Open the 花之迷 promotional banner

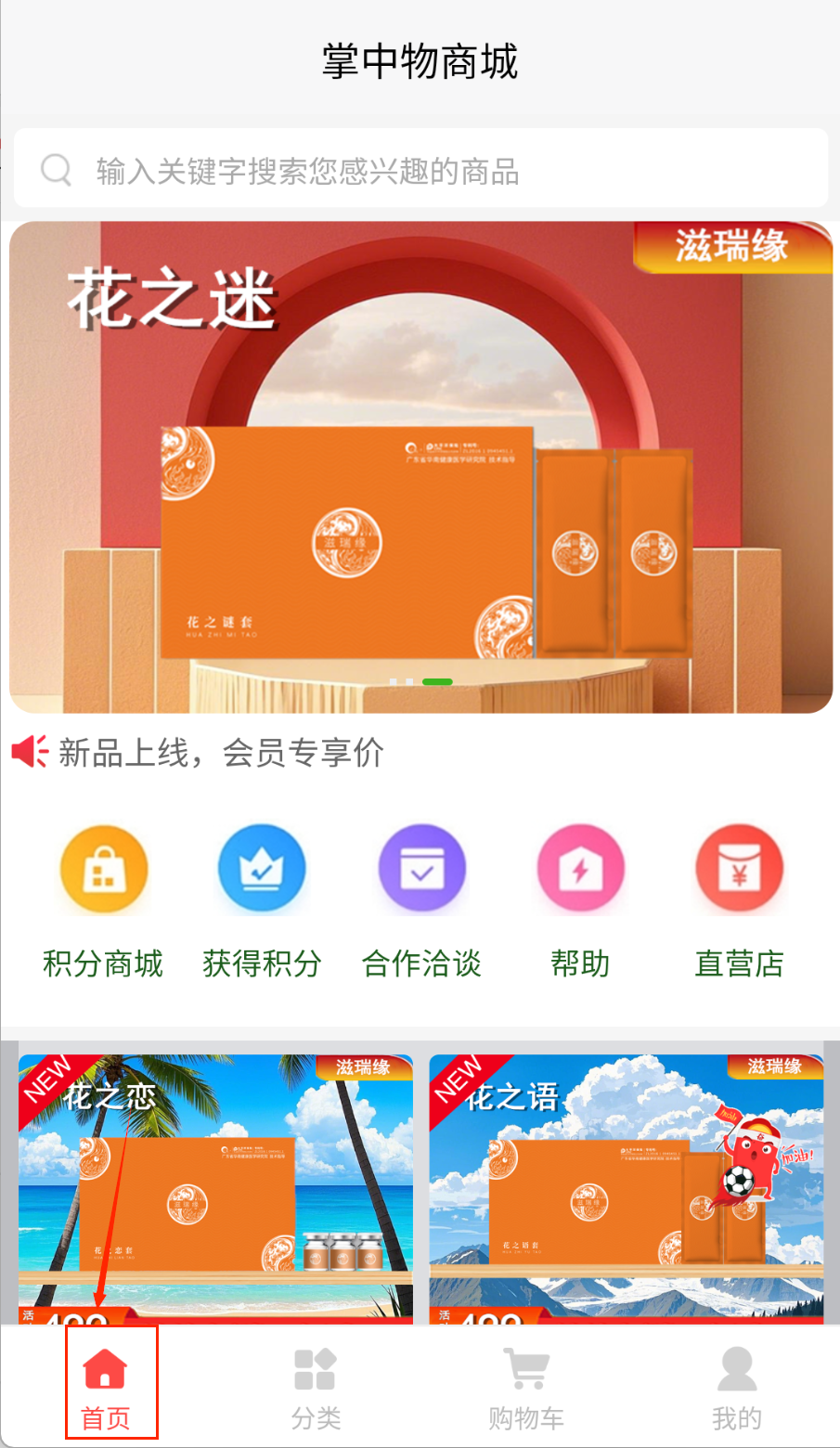click(x=420, y=467)
